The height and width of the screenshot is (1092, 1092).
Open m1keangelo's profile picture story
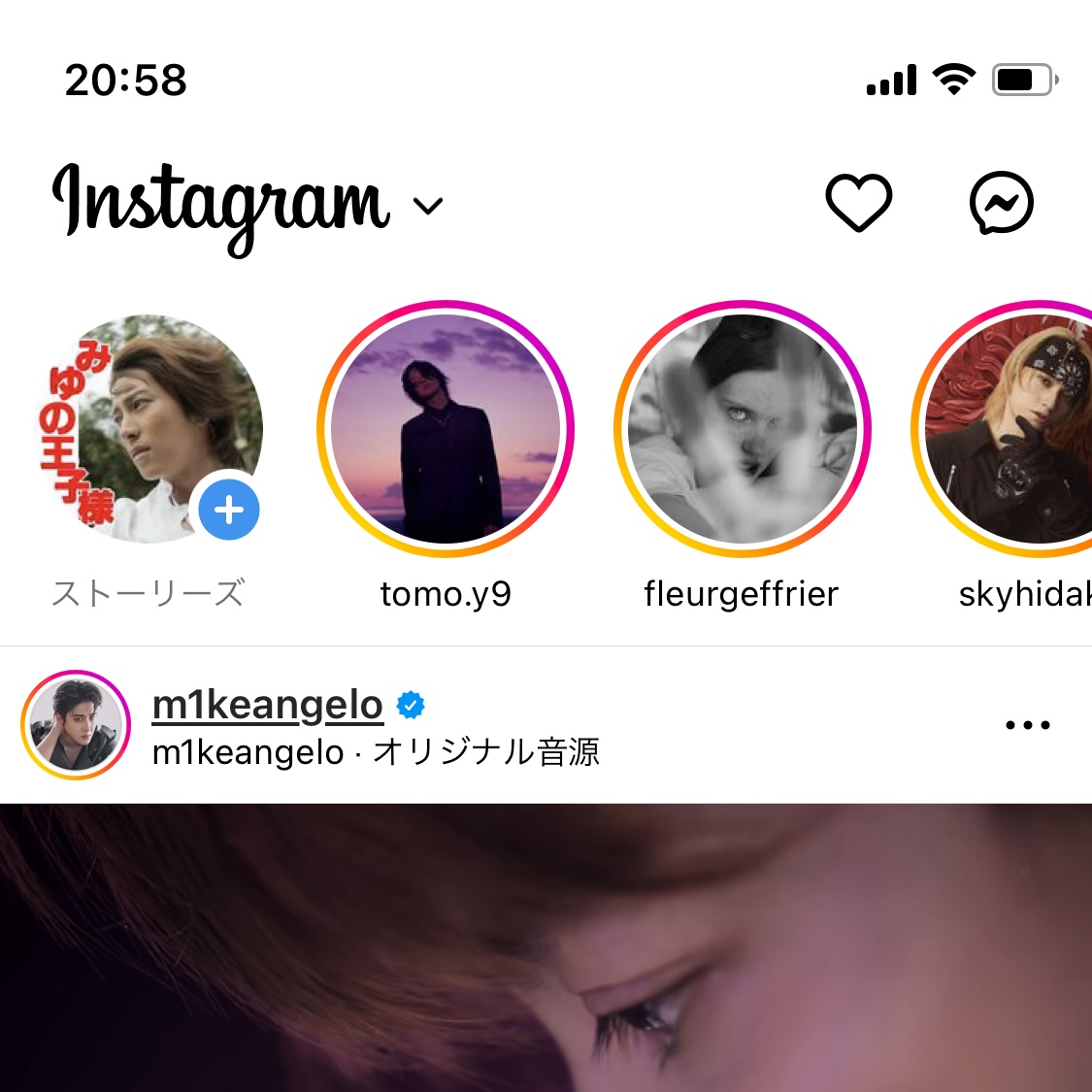[76, 725]
